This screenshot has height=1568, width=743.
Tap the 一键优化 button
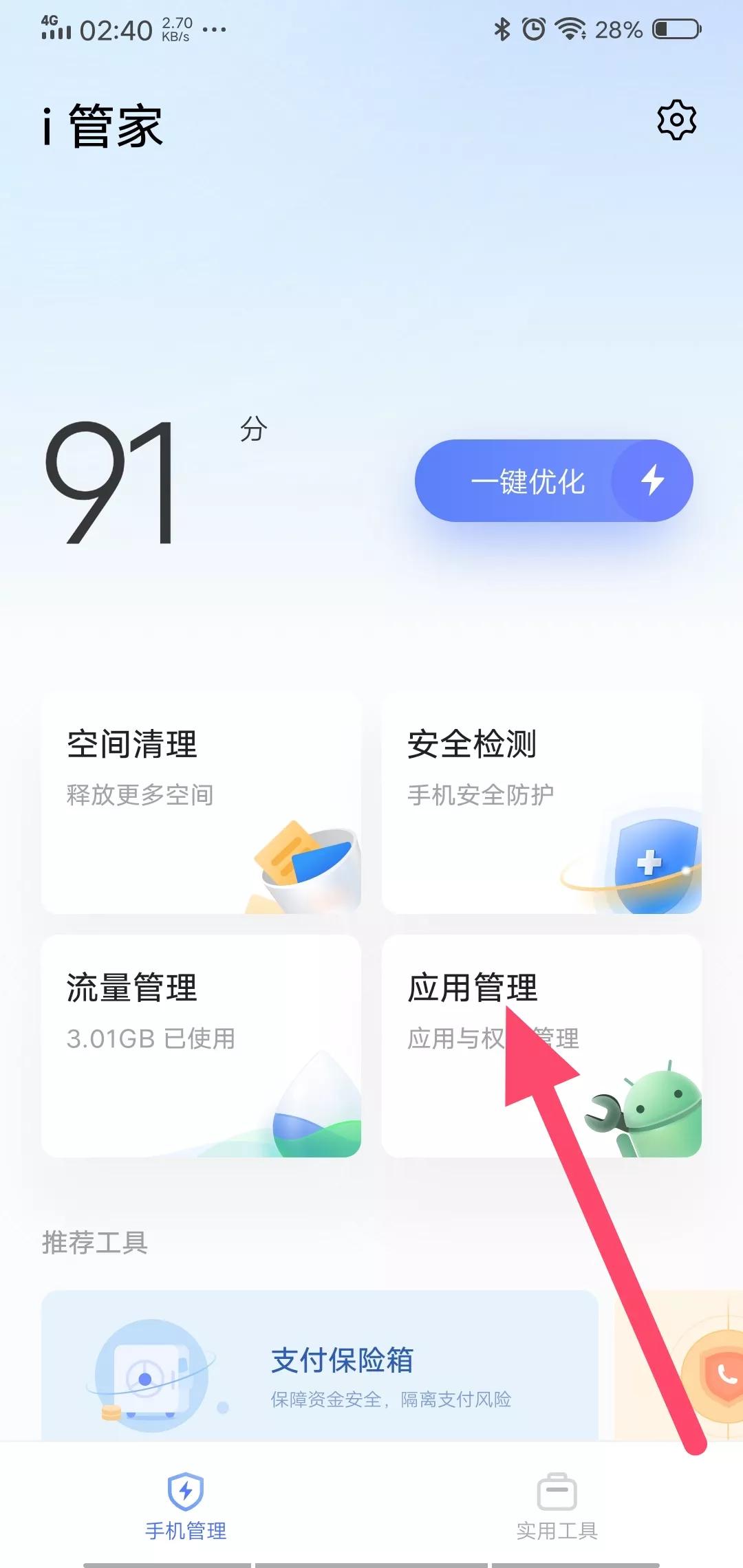[553, 481]
